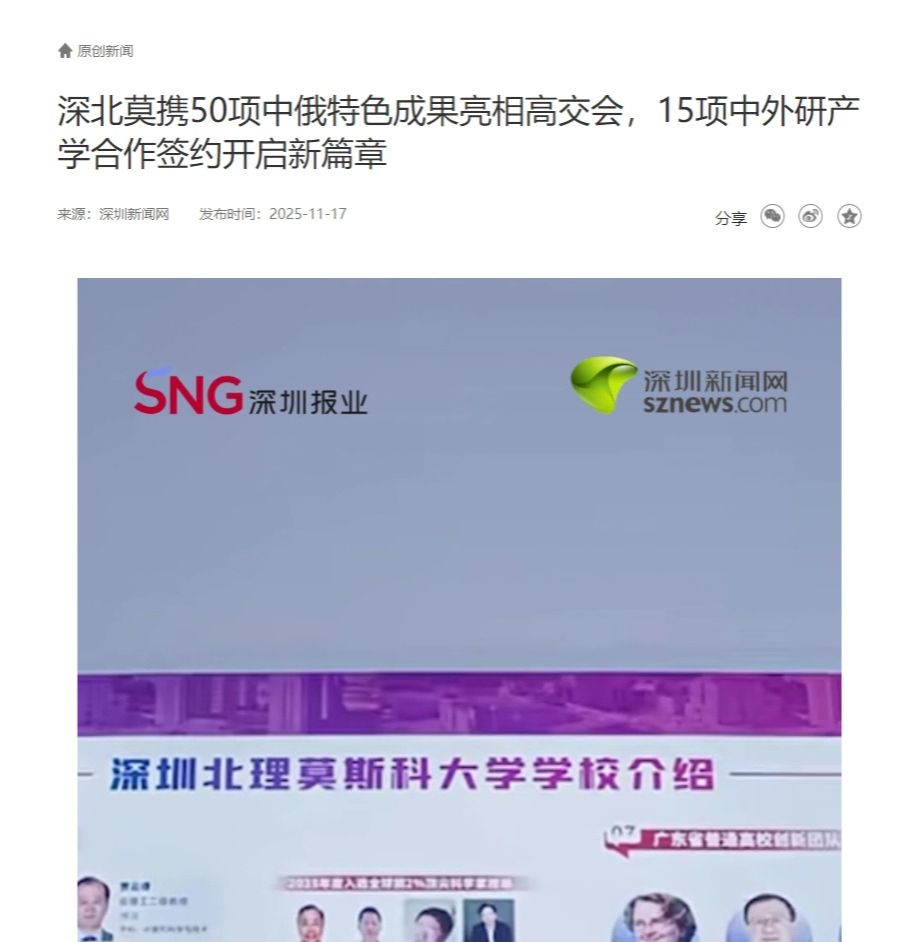Share the article via the star icon
The height and width of the screenshot is (942, 900).
(x=849, y=216)
